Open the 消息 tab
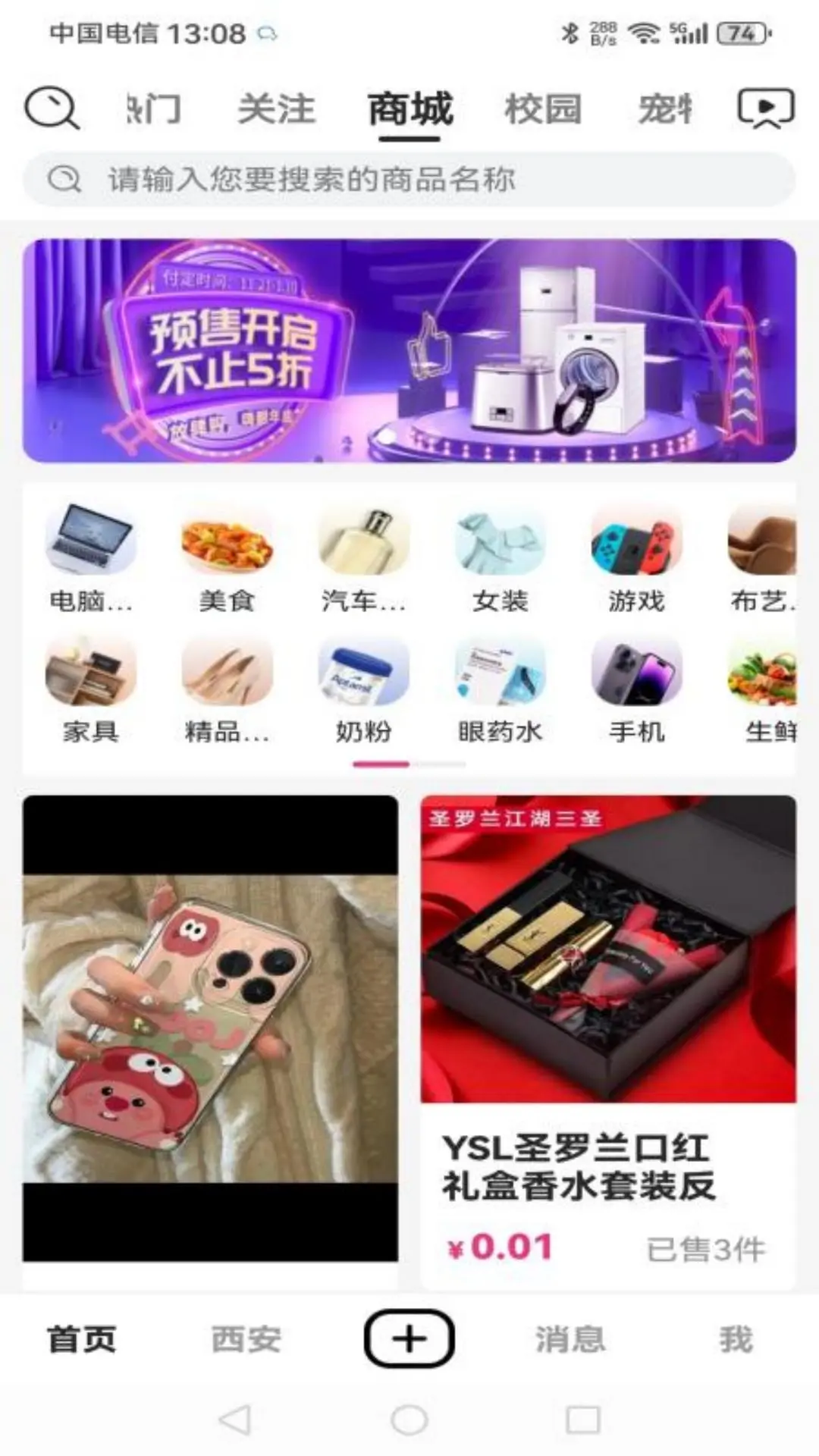This screenshot has height=1456, width=819. [570, 1339]
